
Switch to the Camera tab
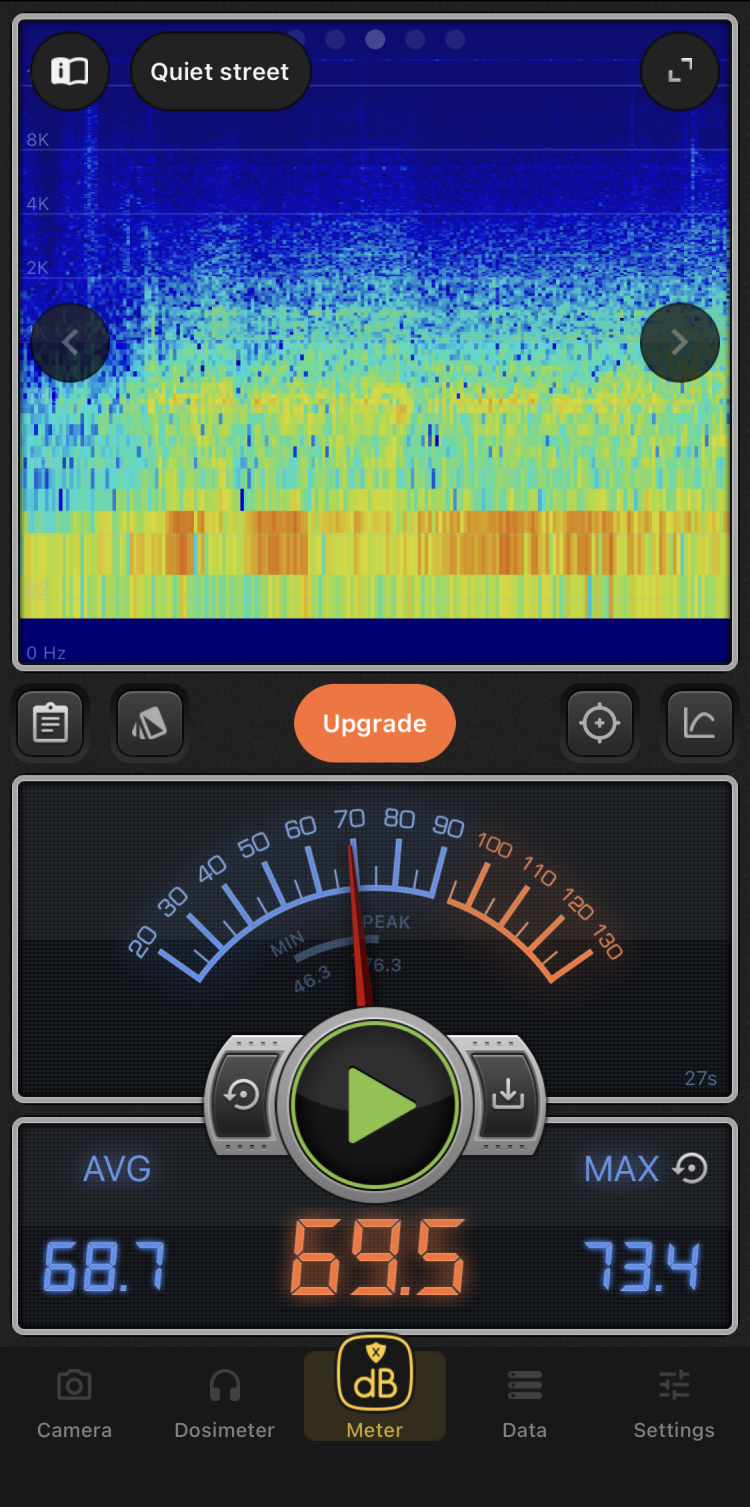pos(74,1404)
